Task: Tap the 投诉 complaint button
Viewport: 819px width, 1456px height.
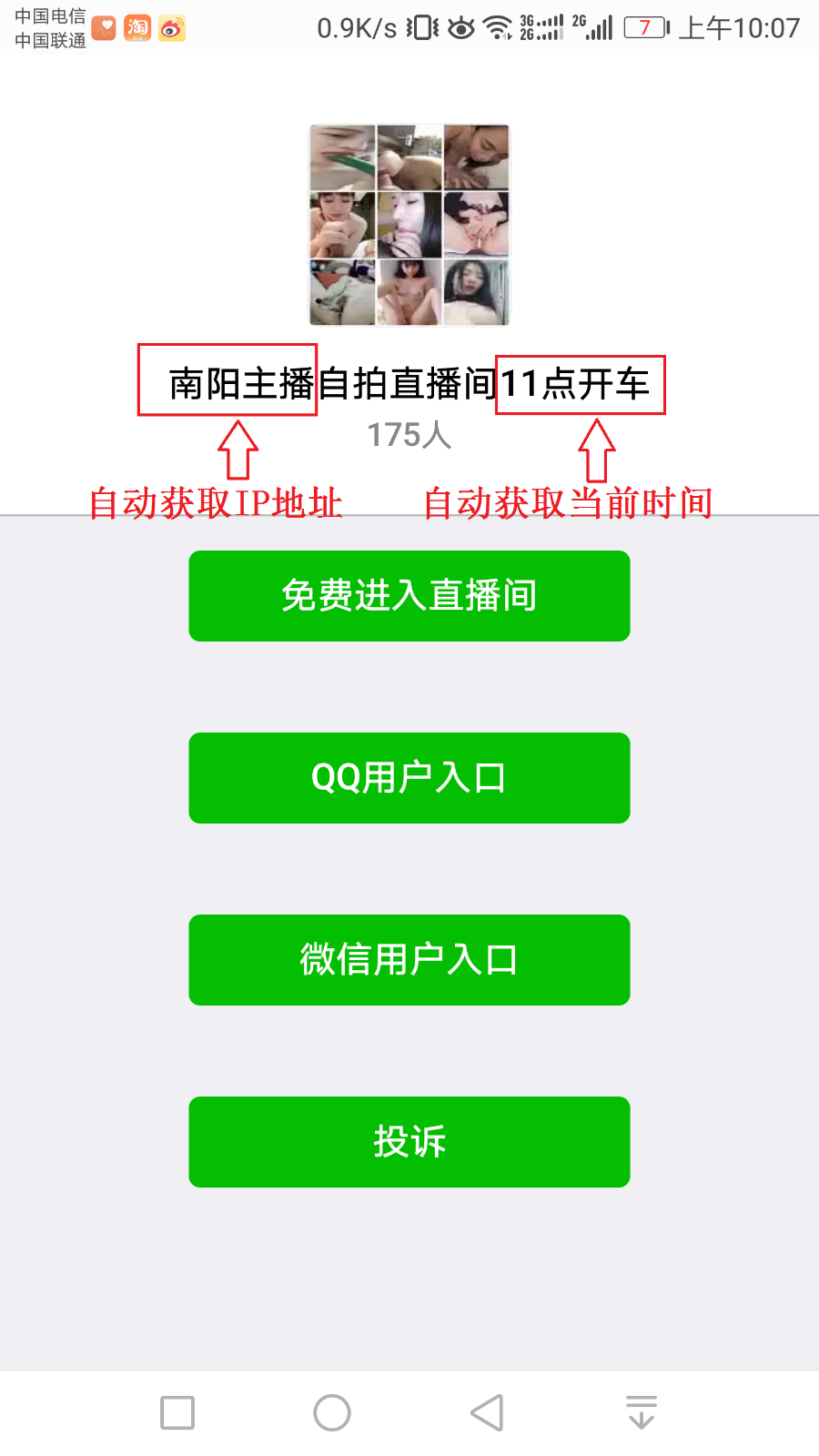Action: (409, 1142)
